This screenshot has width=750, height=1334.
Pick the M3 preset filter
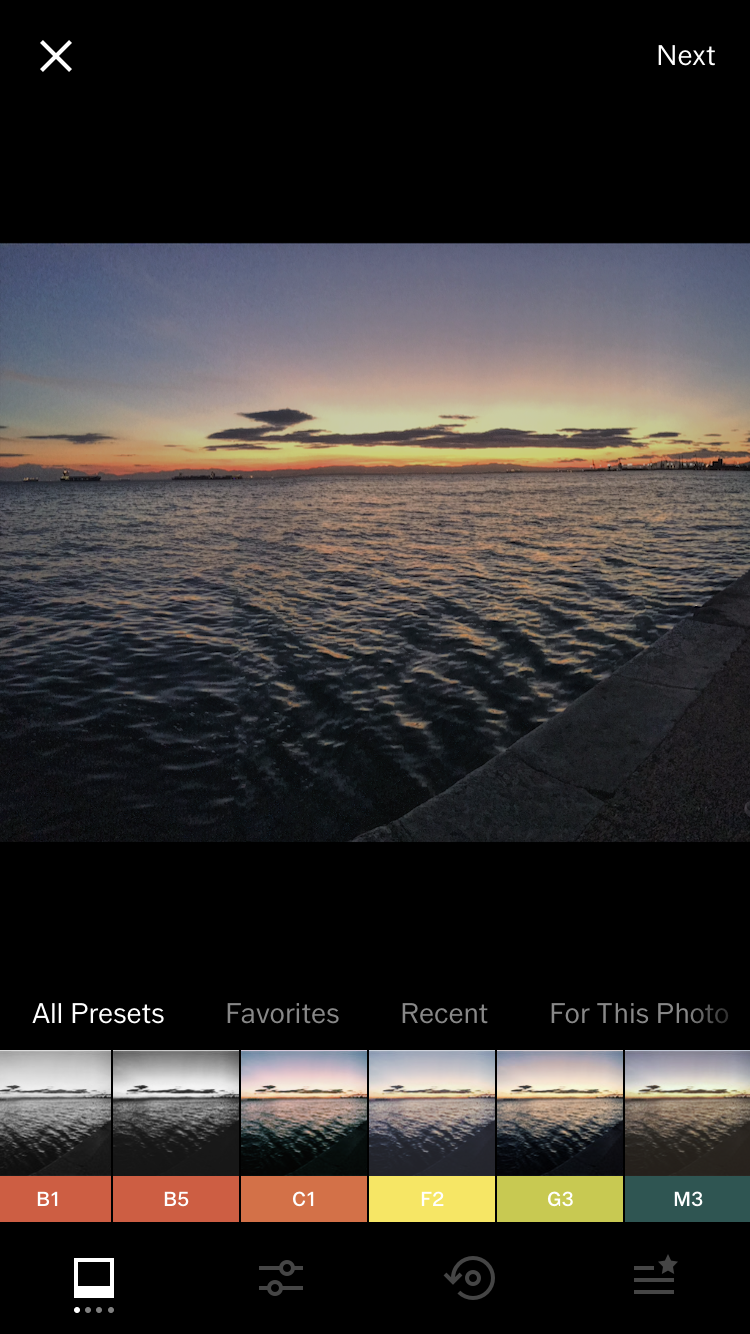pos(687,1135)
